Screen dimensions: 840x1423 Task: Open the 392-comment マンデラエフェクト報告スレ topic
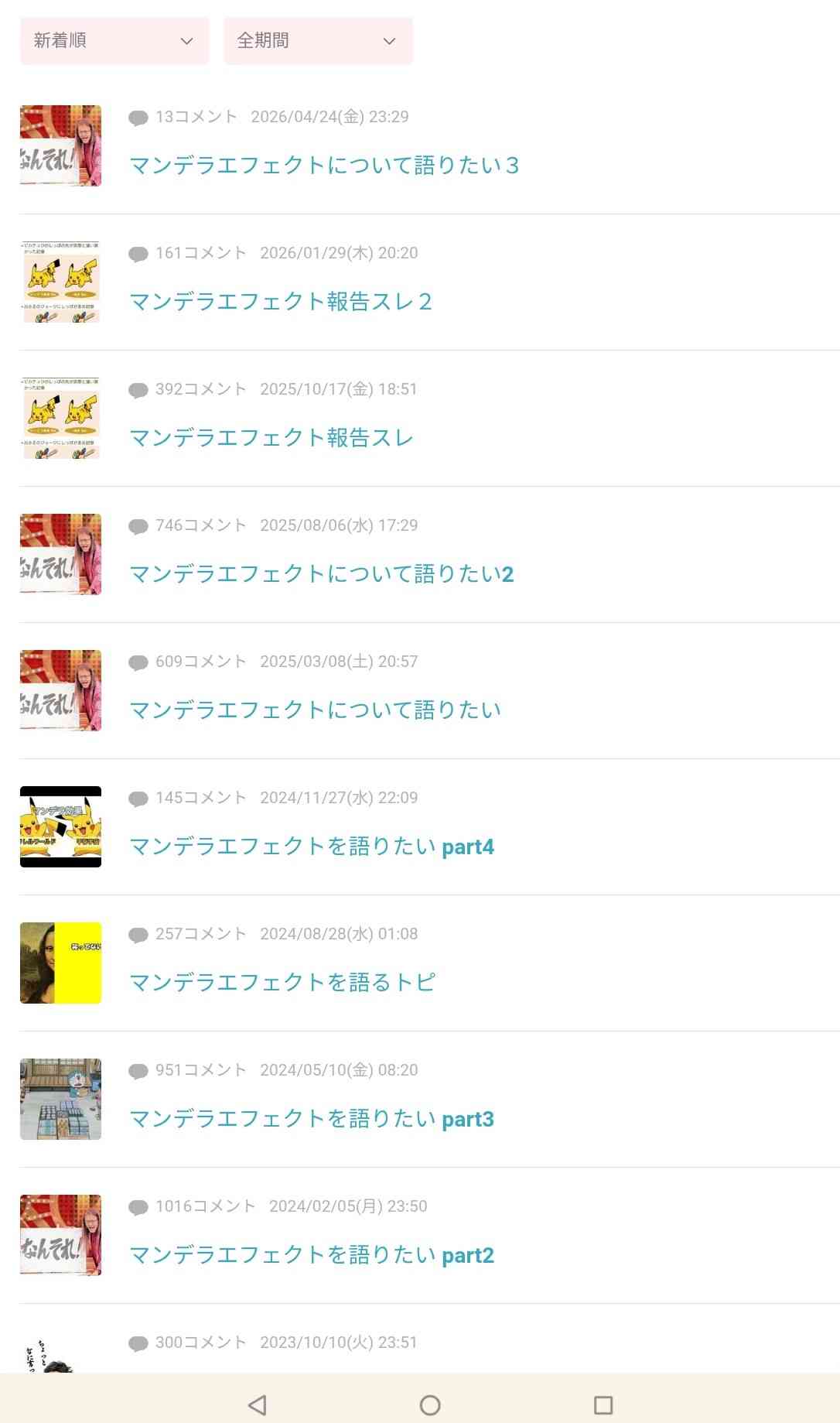point(271,438)
